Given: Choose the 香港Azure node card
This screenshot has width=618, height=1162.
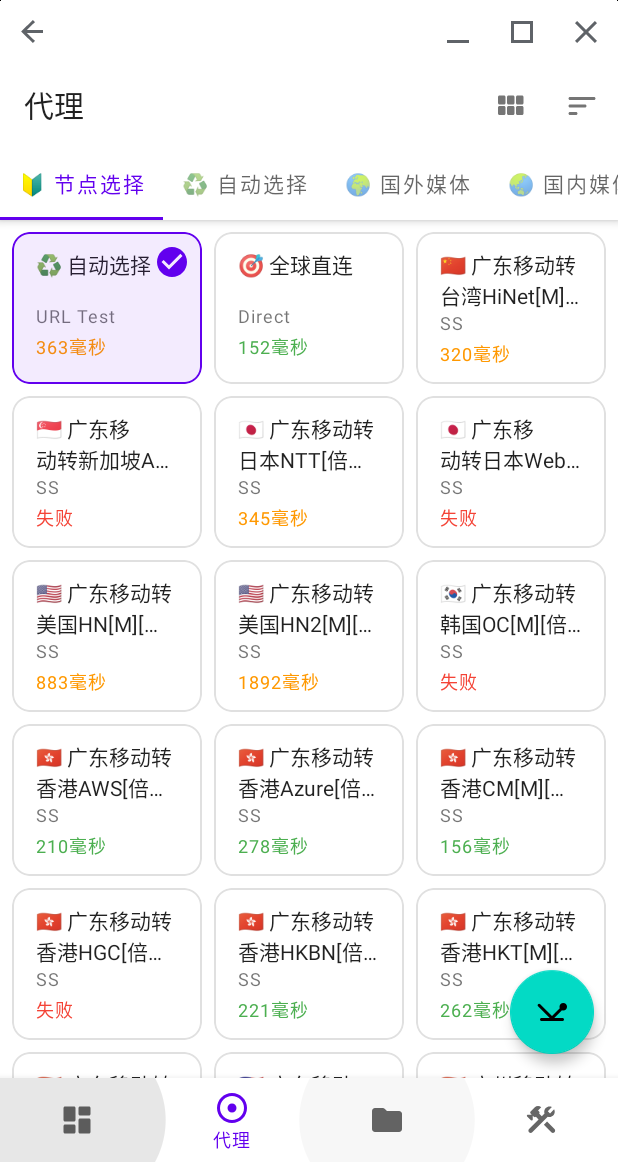Looking at the screenshot, I should (x=309, y=800).
